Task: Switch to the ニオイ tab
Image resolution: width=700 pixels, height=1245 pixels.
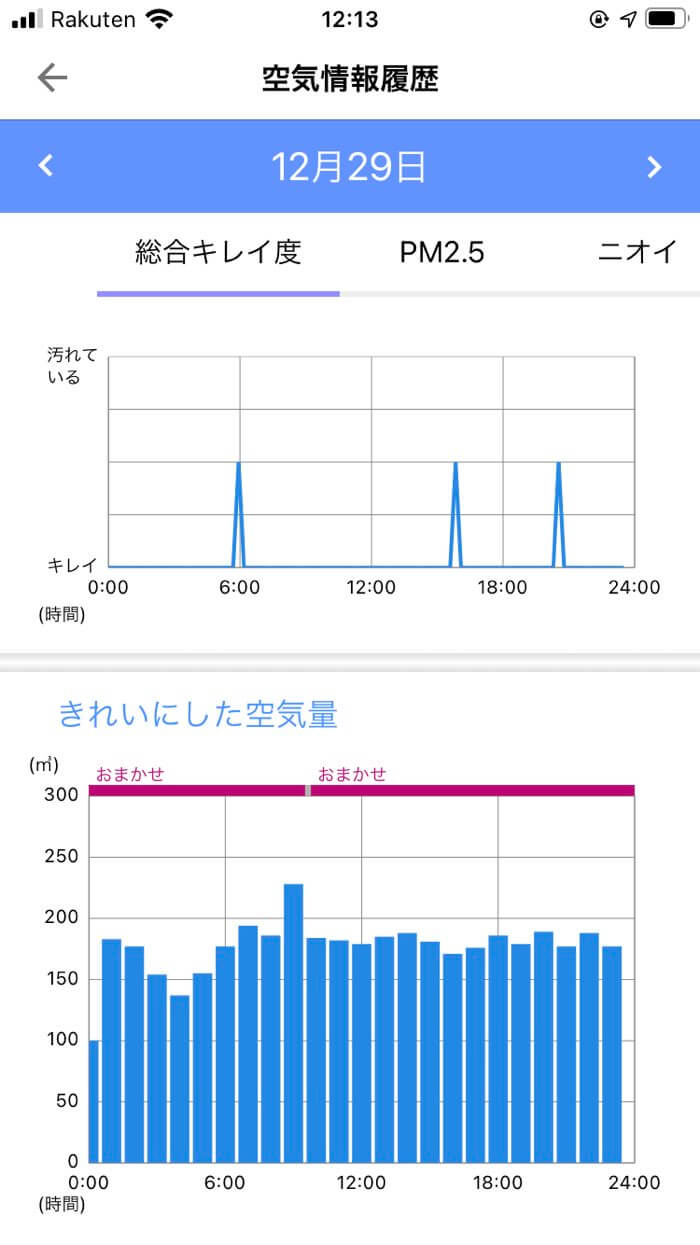Action: coord(638,252)
